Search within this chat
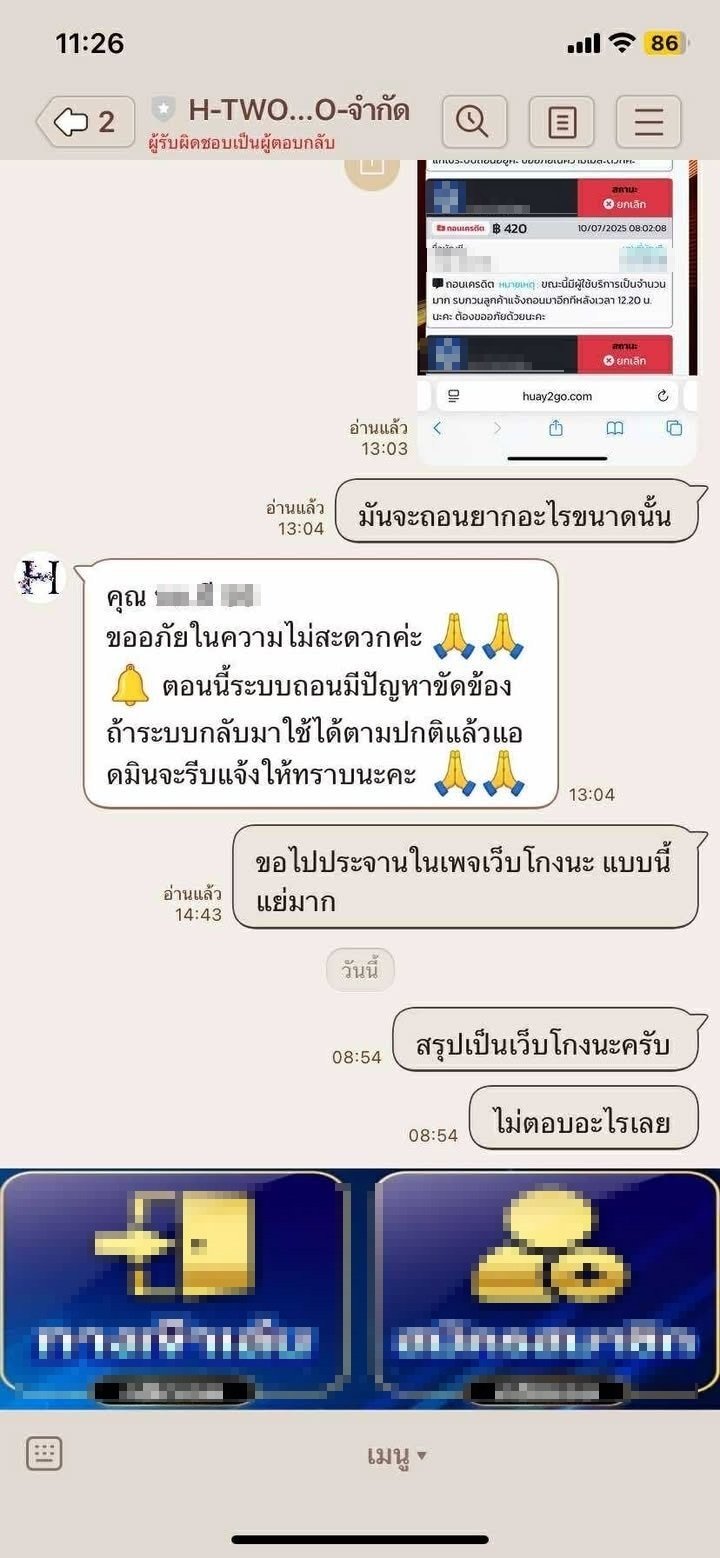 click(473, 122)
